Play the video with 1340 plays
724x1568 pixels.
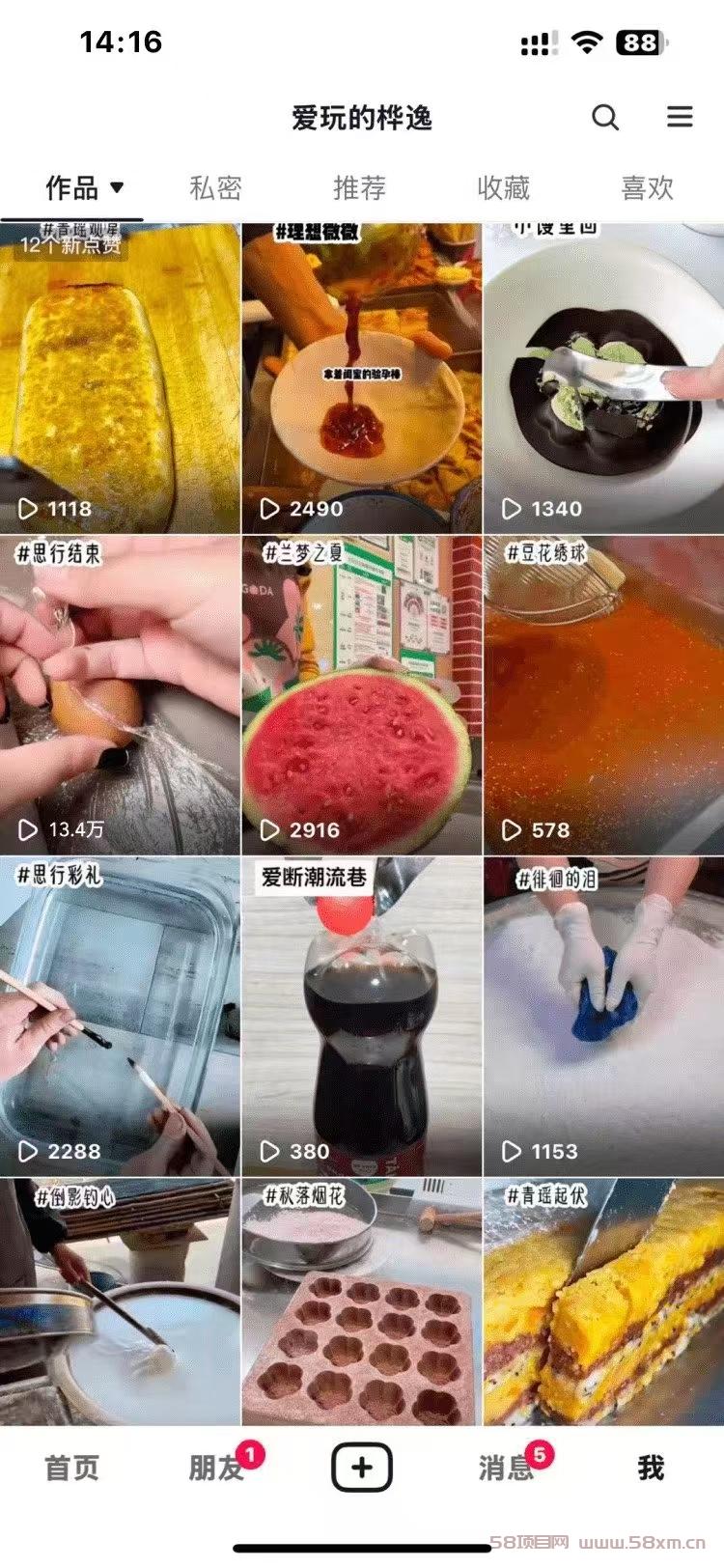603,378
